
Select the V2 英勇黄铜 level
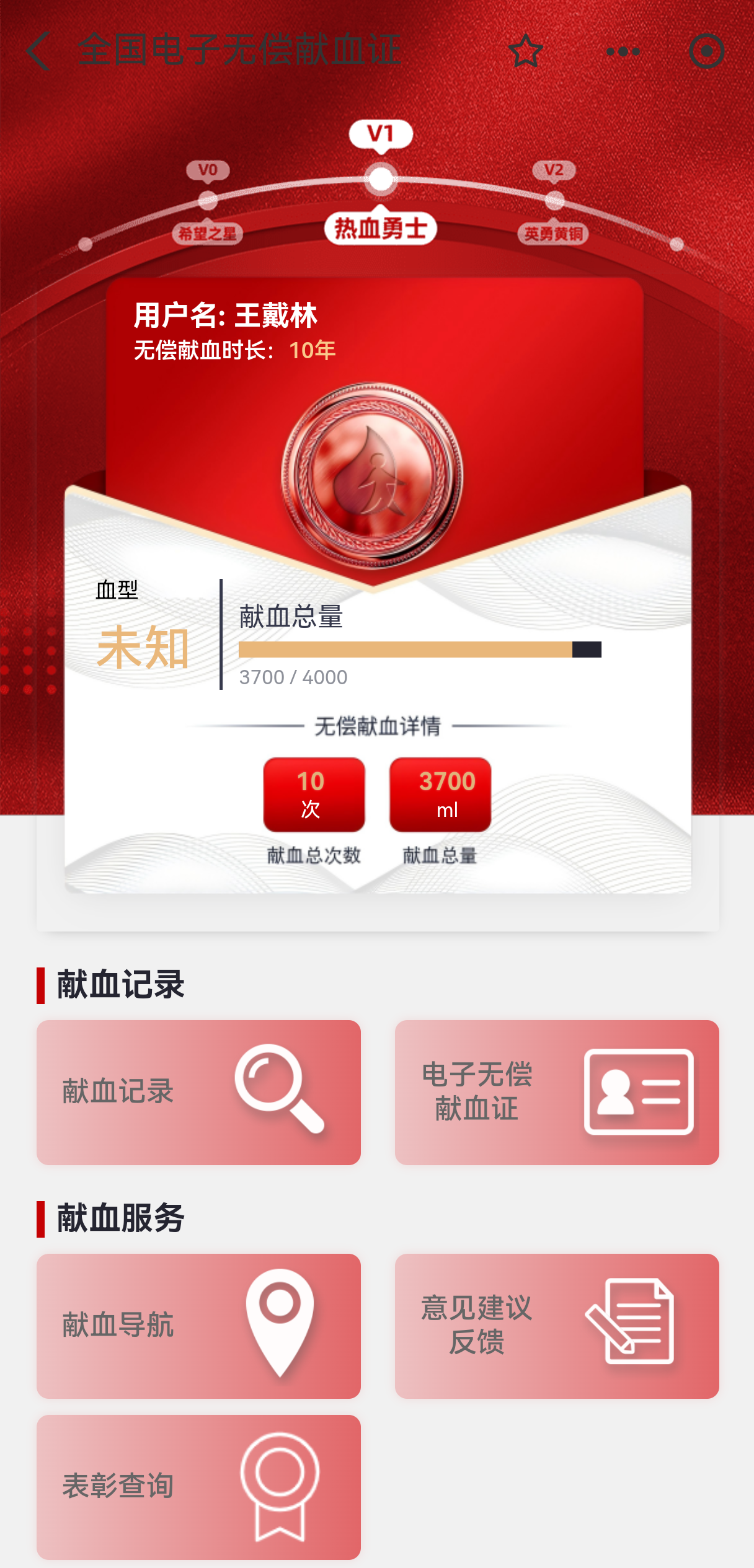coord(554,201)
